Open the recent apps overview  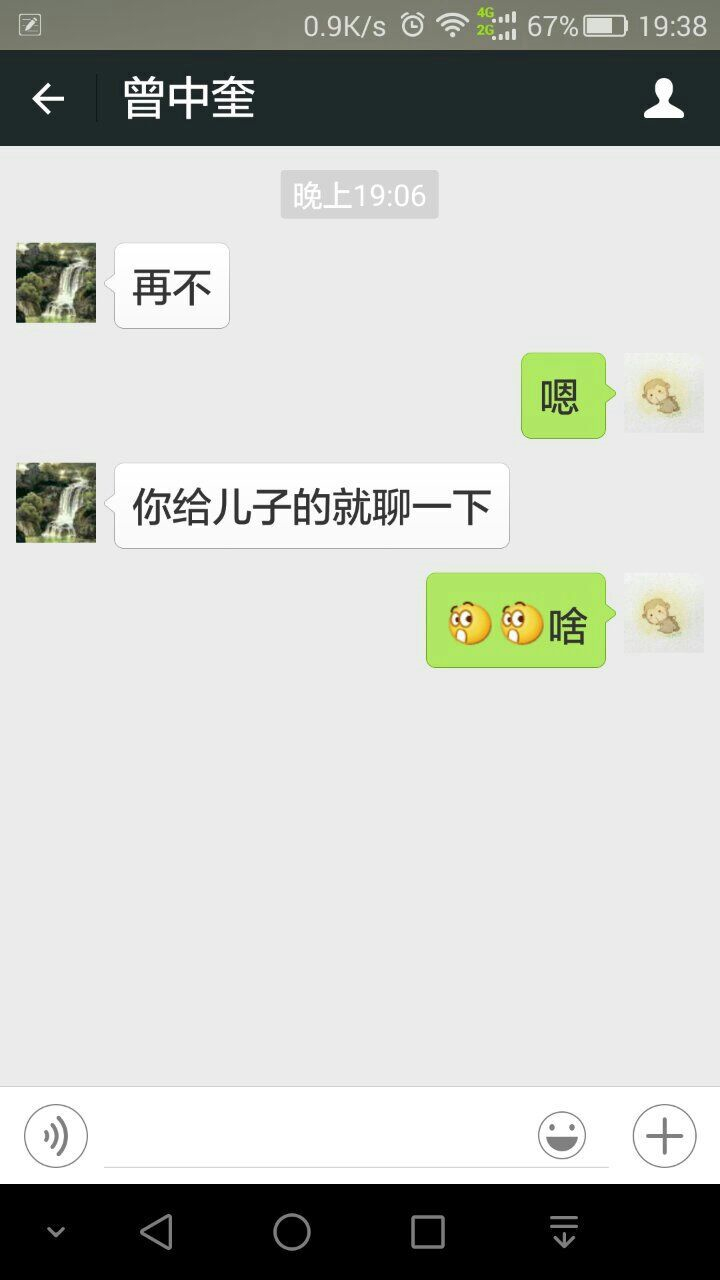428,1232
